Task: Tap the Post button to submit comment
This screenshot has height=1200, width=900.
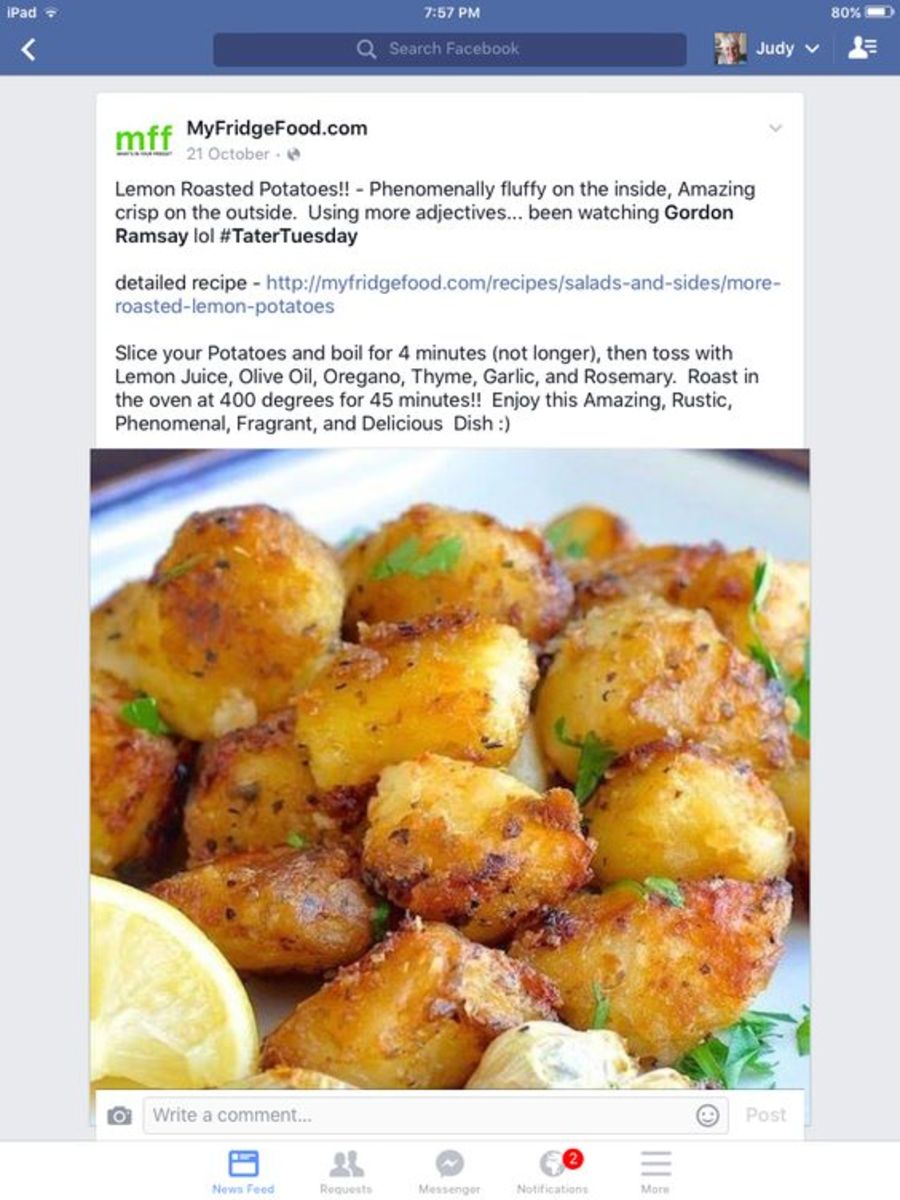Action: (766, 1113)
